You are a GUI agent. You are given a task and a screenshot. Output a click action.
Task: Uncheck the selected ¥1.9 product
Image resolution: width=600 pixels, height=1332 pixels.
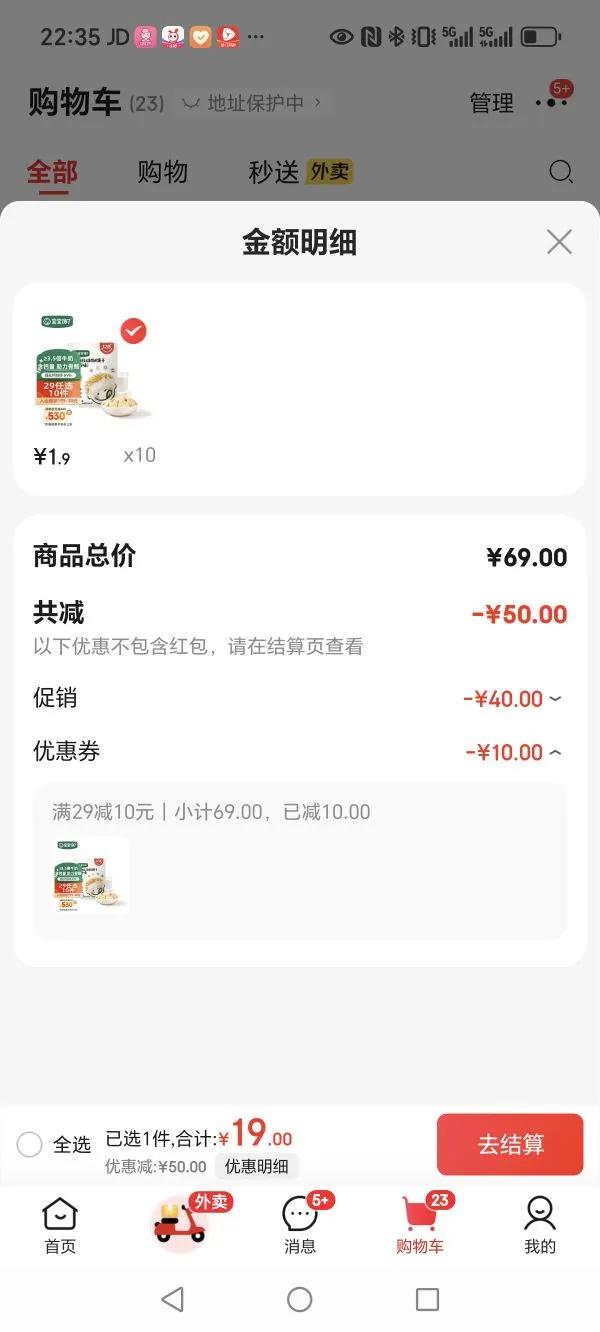tap(133, 331)
